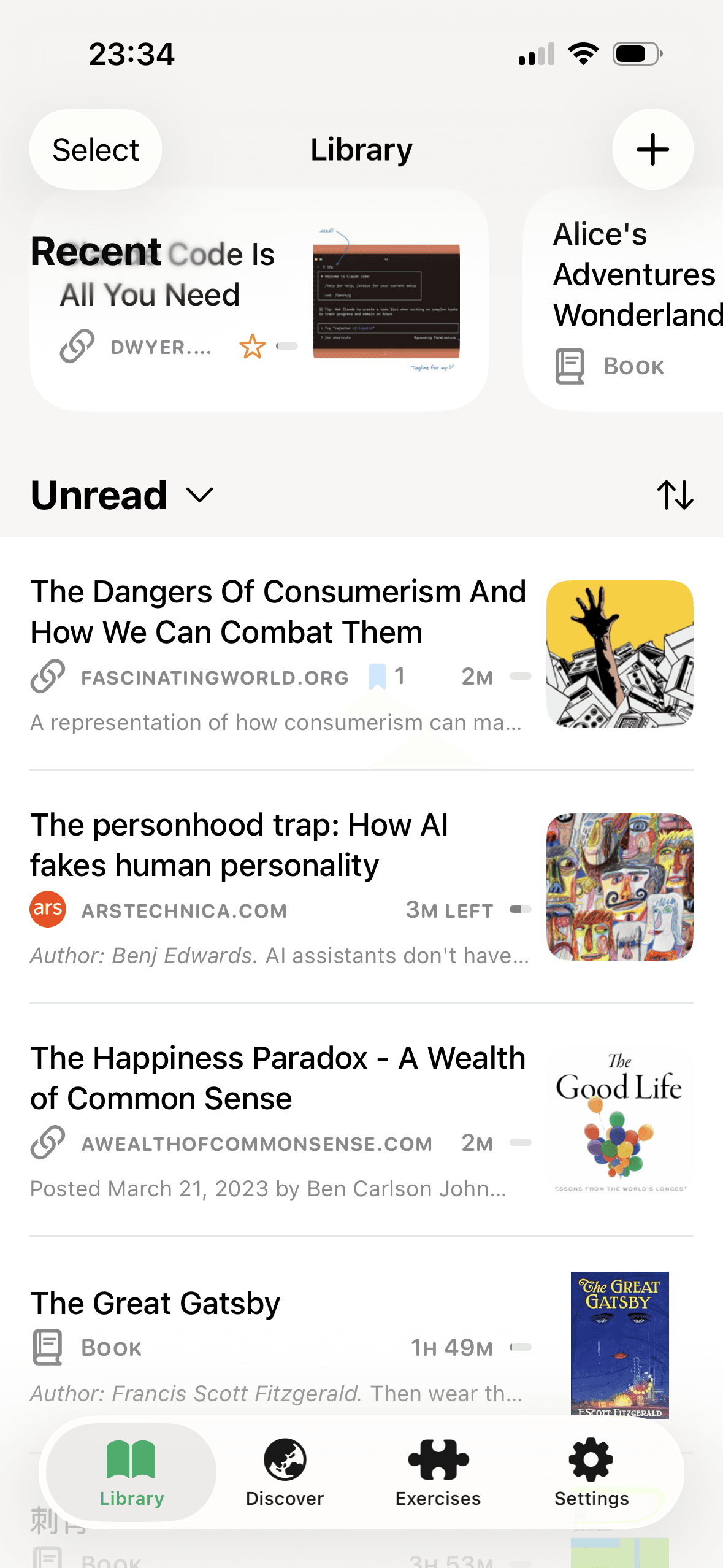Open The Great Gatsby book
This screenshot has height=1568, width=723.
361,1345
